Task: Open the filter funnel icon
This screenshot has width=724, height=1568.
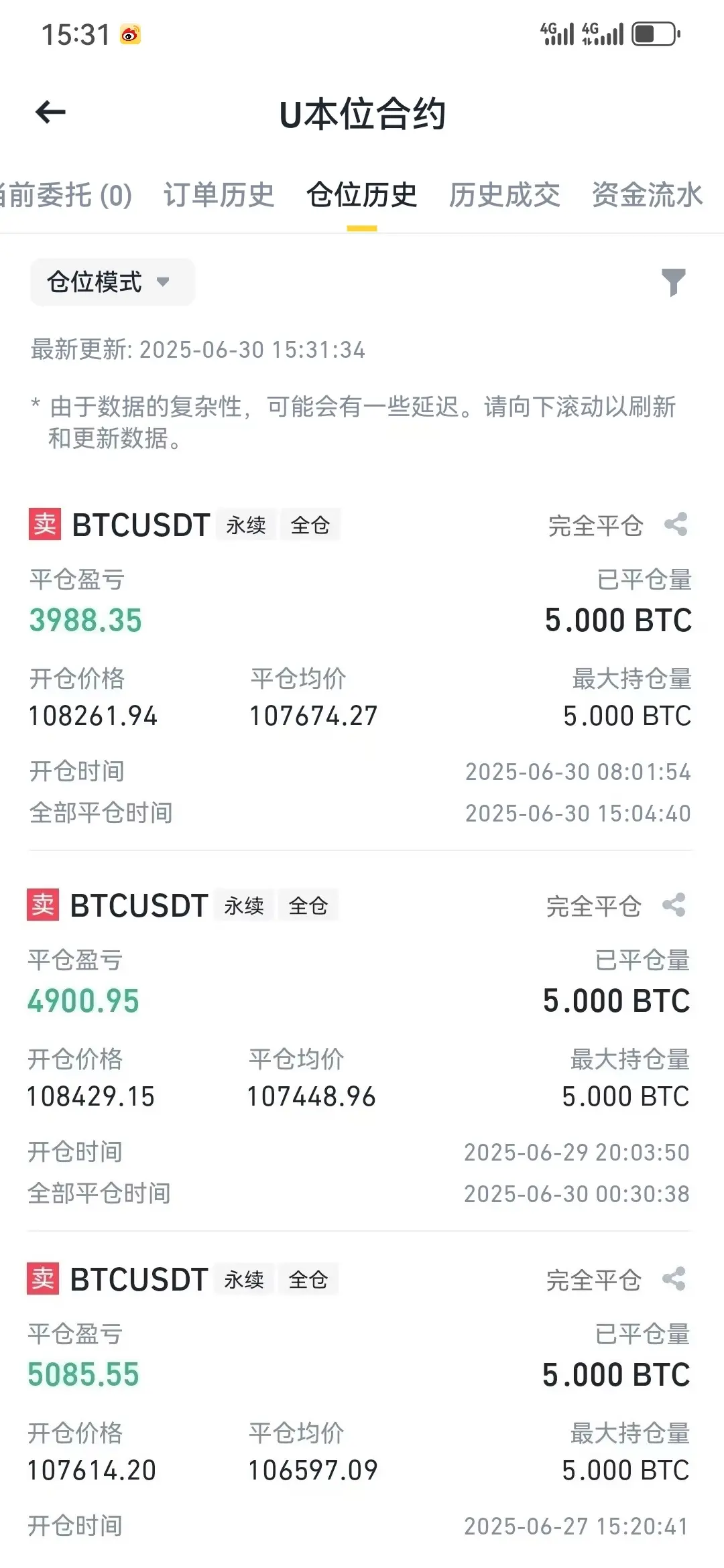Action: tap(674, 282)
